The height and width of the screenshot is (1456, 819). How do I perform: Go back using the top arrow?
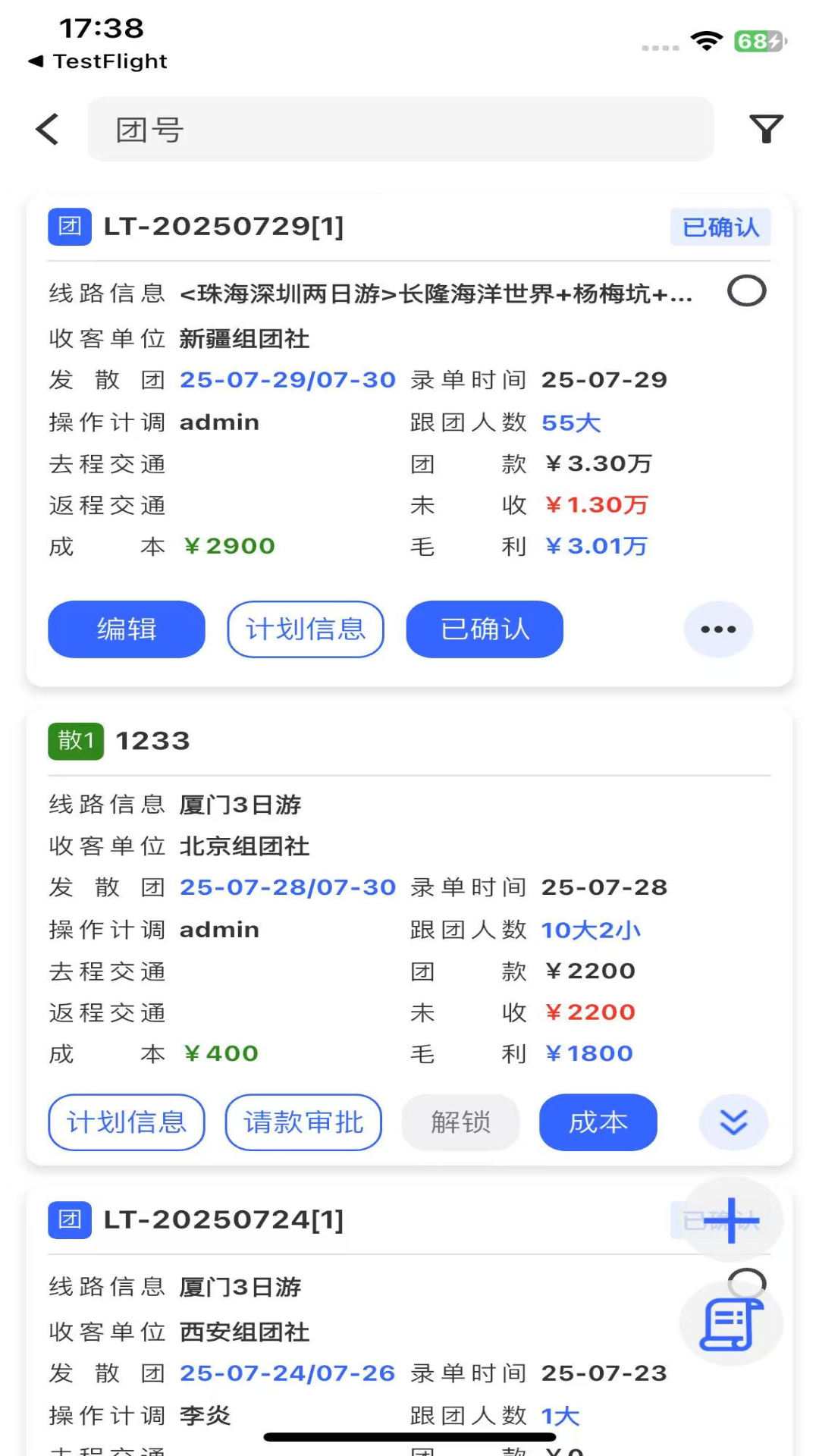coord(48,129)
